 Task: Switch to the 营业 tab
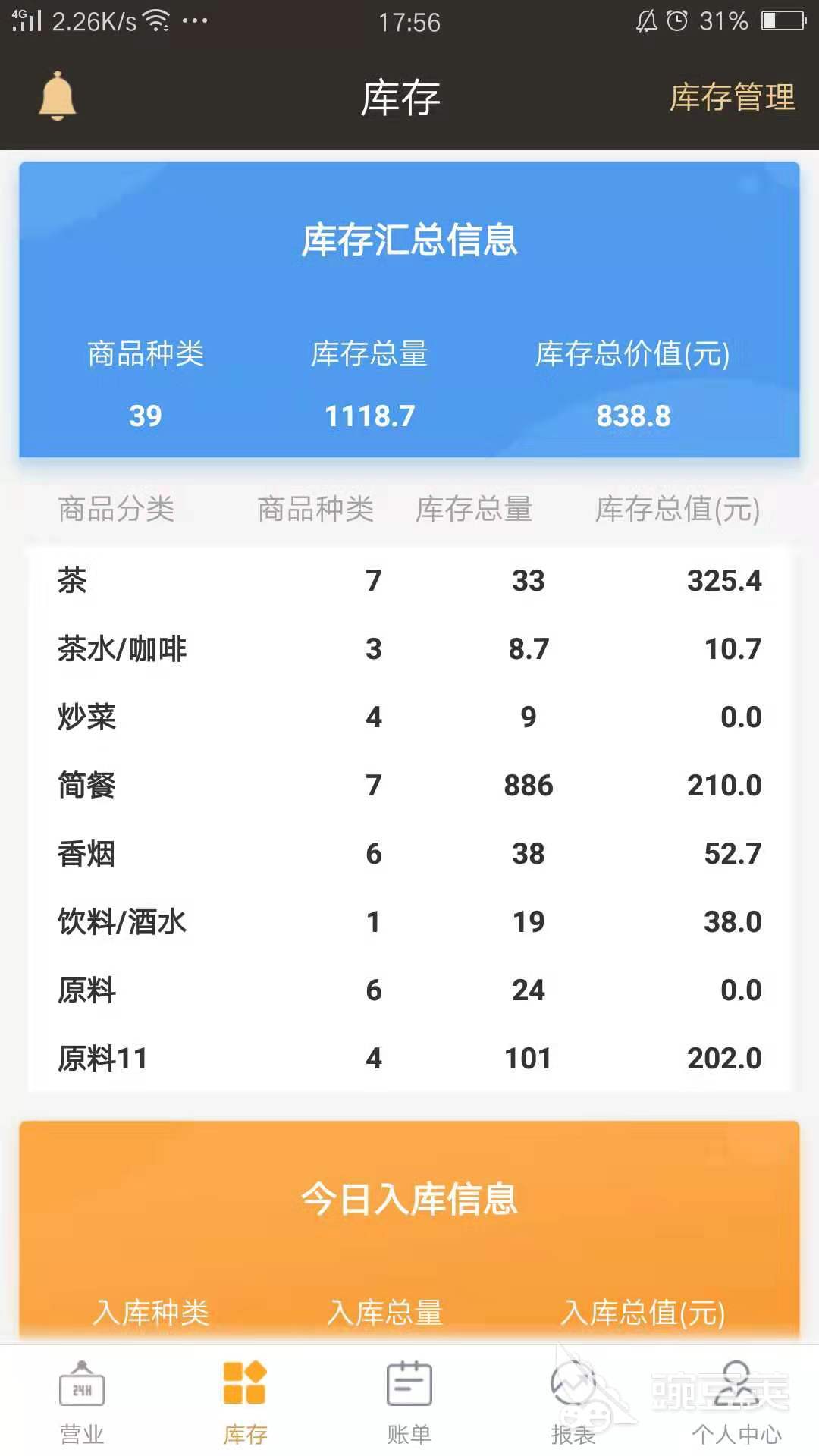[82, 1402]
